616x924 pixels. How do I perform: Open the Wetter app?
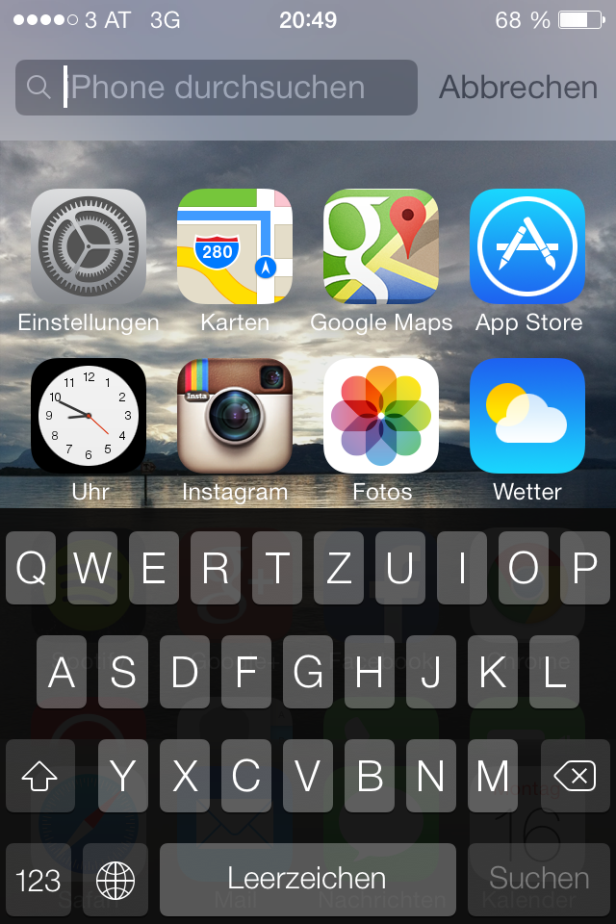point(527,416)
